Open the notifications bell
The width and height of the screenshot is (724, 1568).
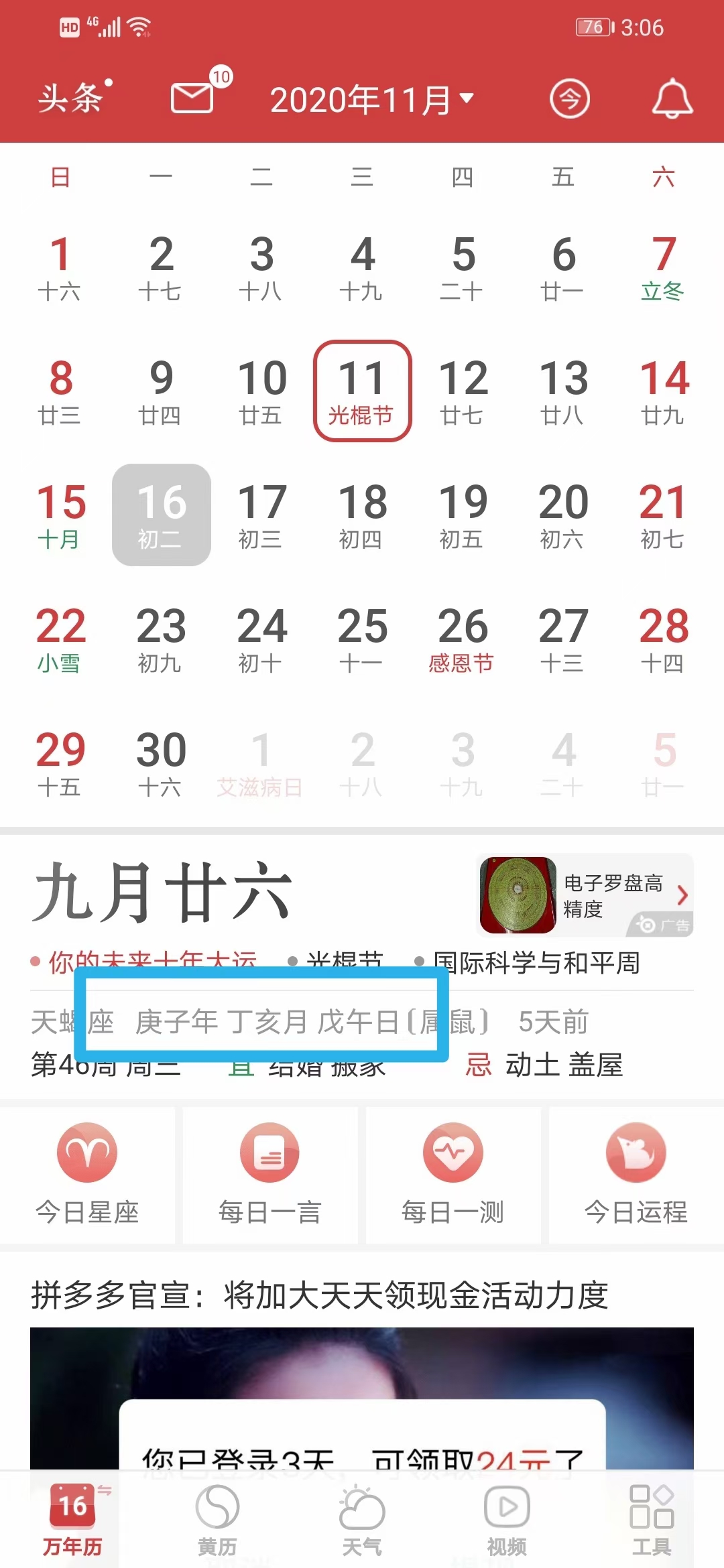pyautogui.click(x=672, y=99)
